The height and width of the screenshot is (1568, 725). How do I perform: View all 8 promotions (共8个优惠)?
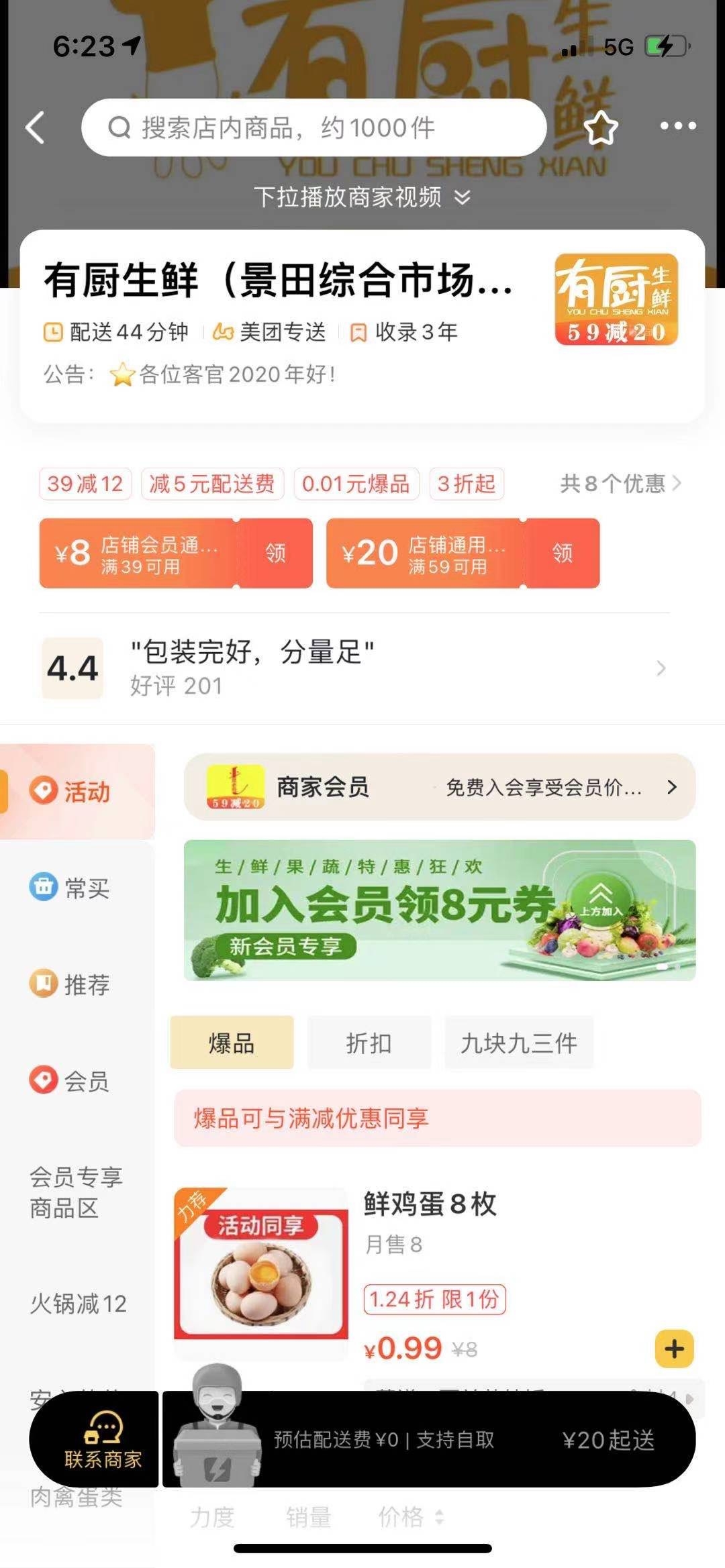[620, 483]
